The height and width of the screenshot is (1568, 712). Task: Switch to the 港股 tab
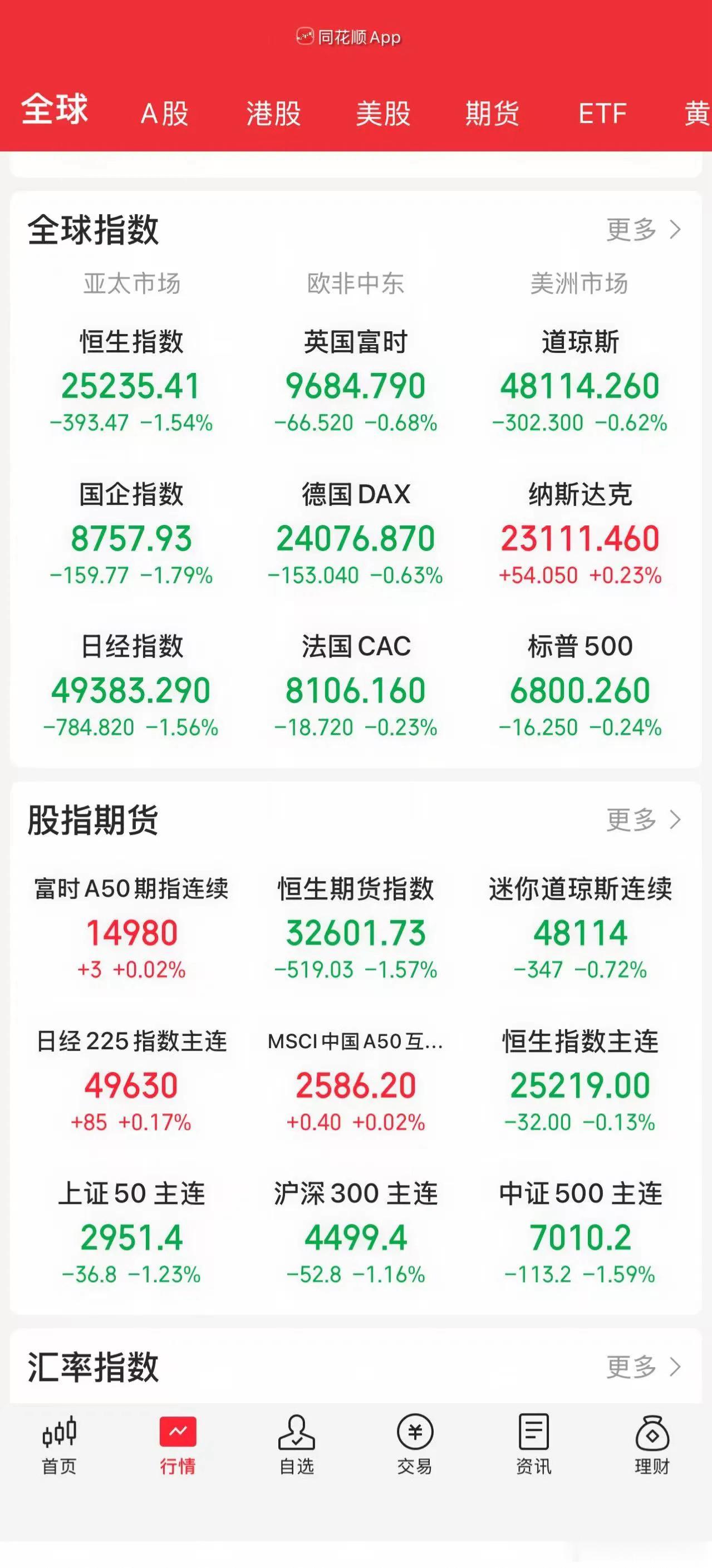click(273, 114)
